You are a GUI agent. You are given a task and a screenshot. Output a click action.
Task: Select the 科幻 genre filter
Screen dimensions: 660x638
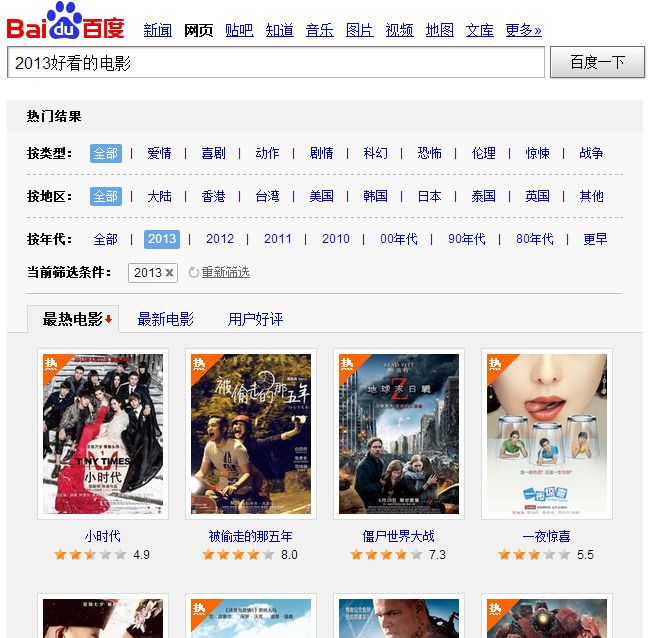click(375, 153)
